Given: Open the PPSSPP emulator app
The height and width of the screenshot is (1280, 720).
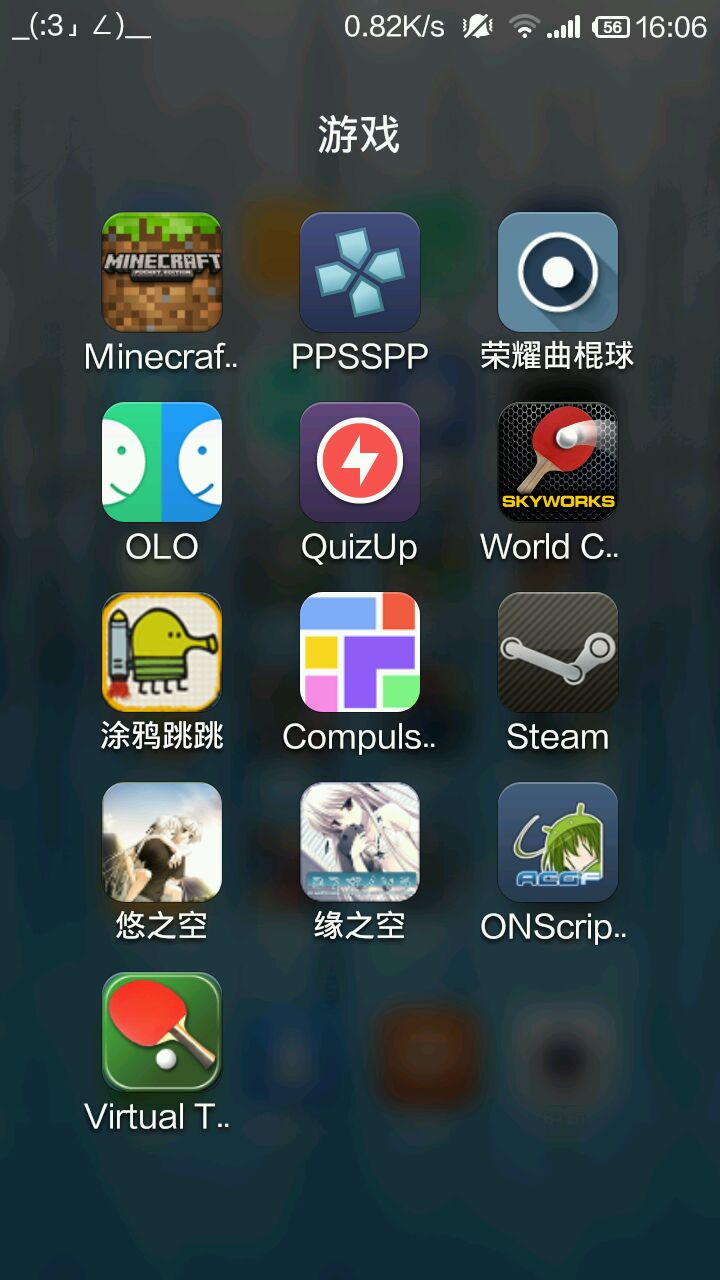Looking at the screenshot, I should coord(359,272).
